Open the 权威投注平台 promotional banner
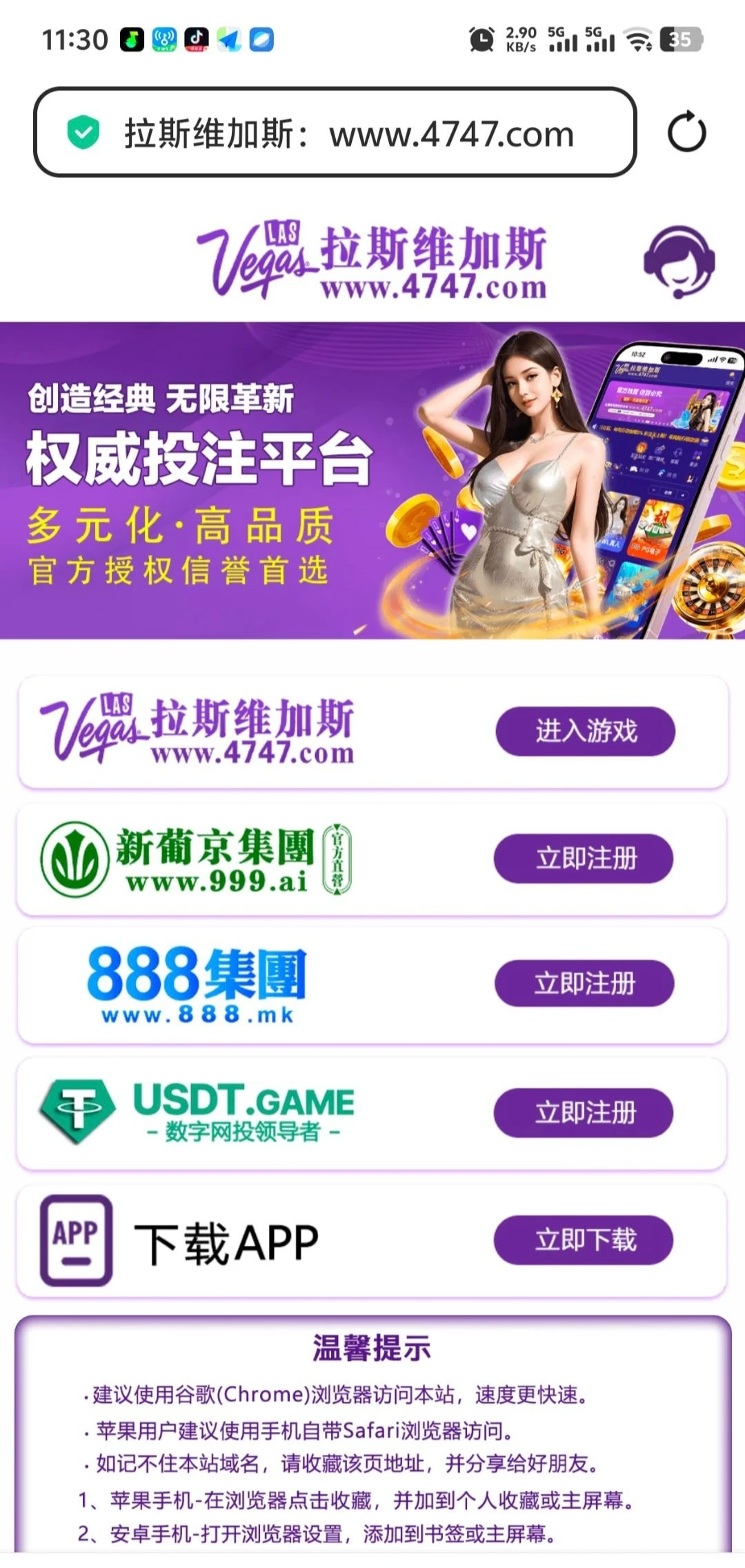This screenshot has height=1568, width=745. point(372,480)
